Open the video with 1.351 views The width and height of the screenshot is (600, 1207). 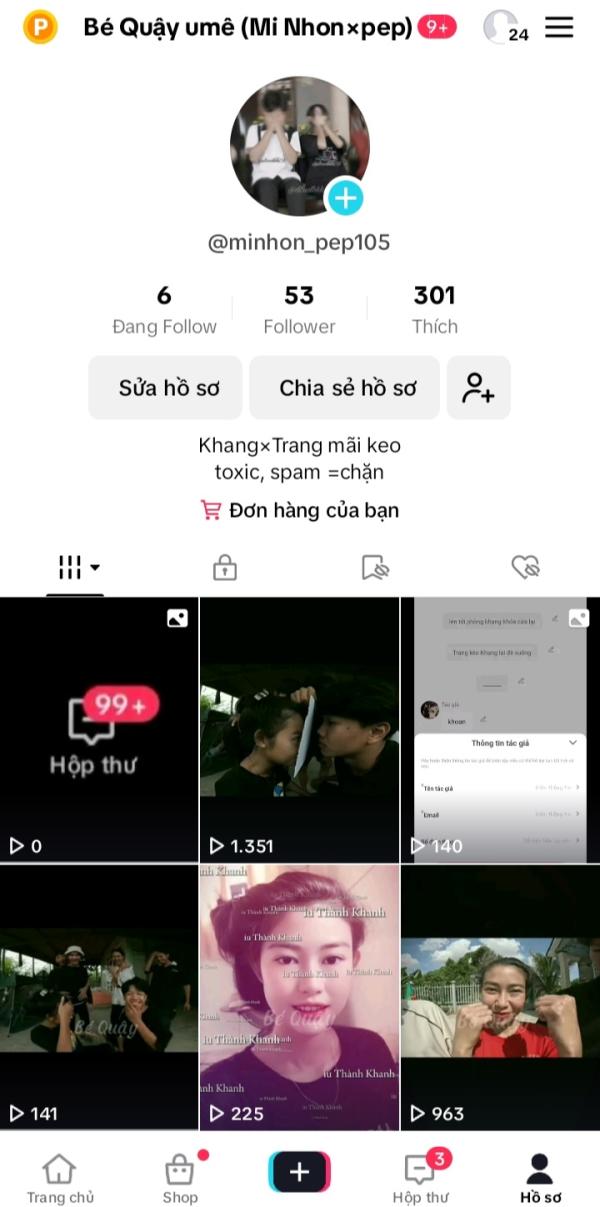click(x=299, y=730)
